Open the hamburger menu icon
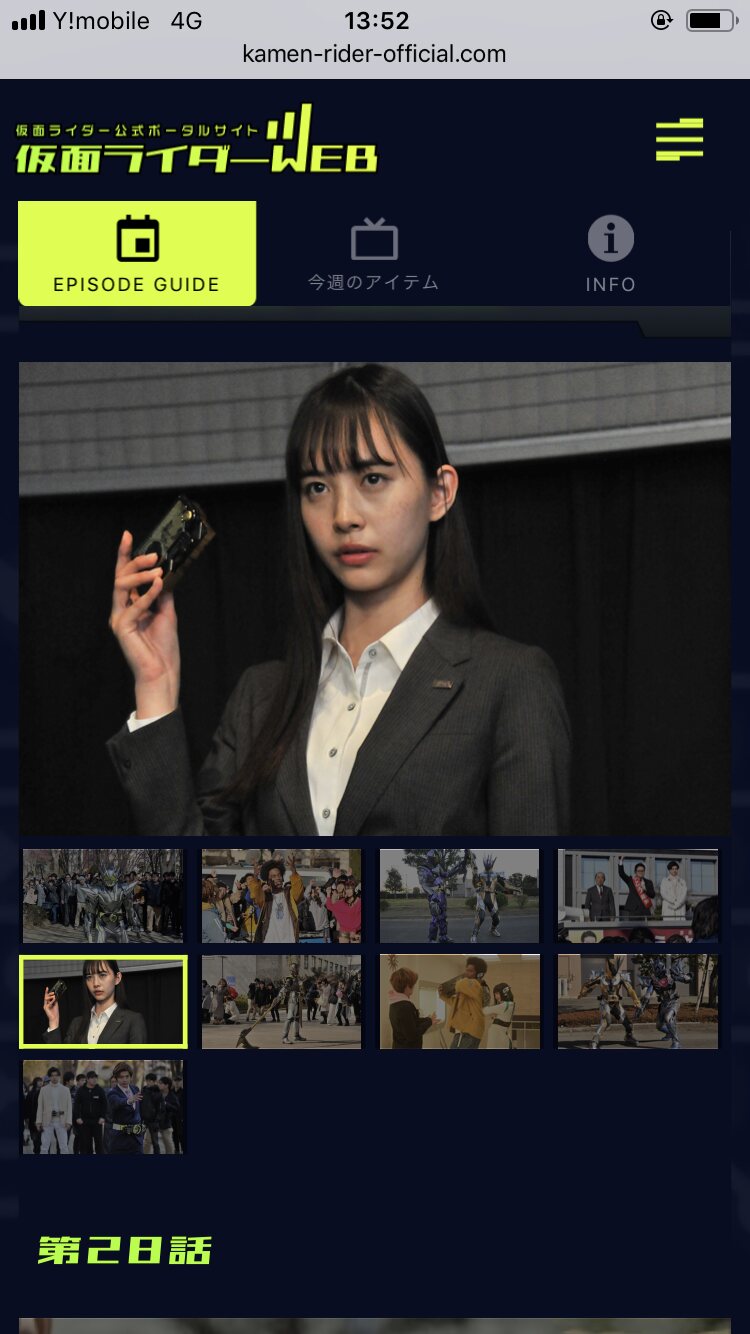The width and height of the screenshot is (750, 1334). pyautogui.click(x=679, y=140)
